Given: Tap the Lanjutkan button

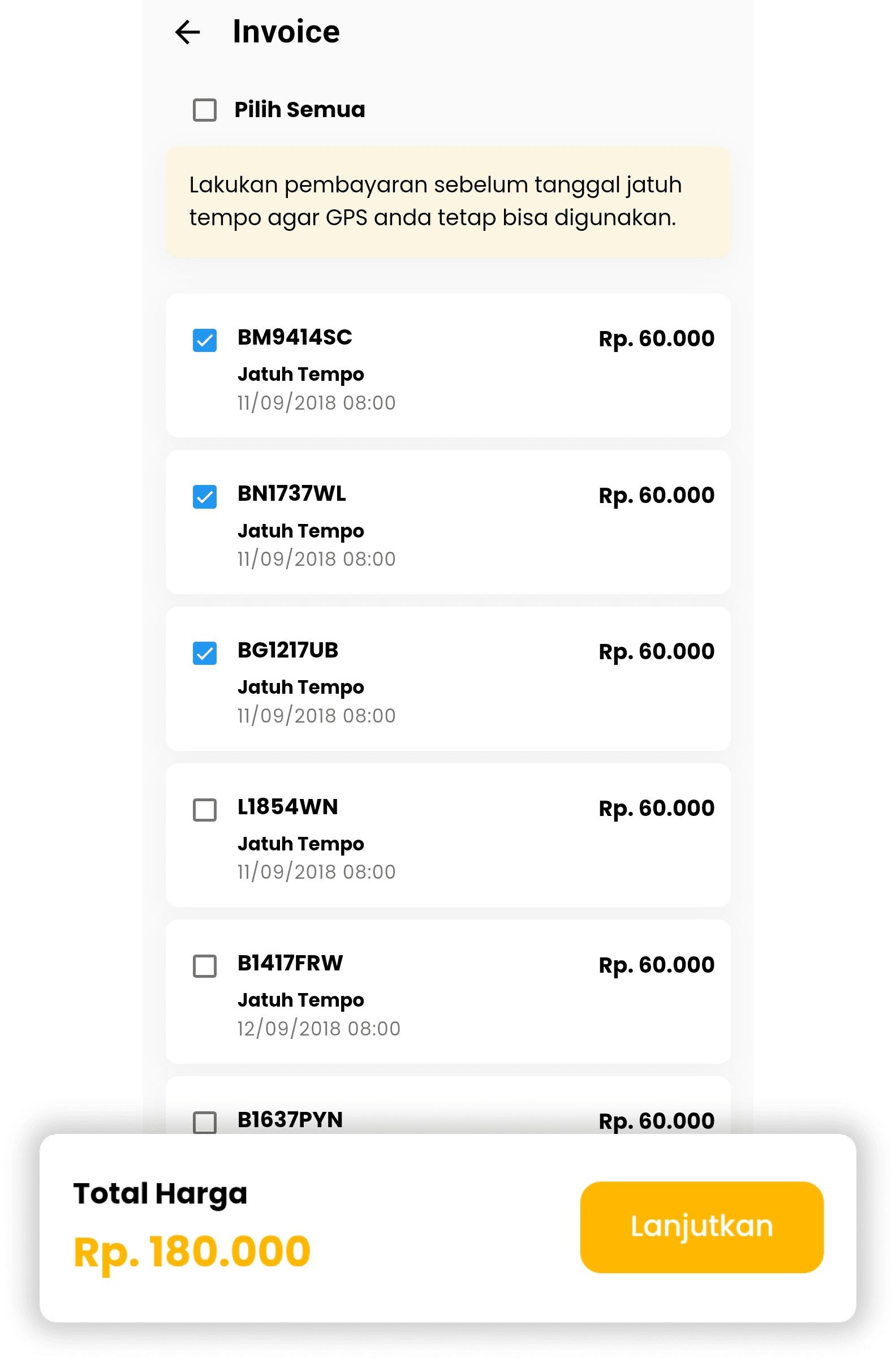Looking at the screenshot, I should pos(701,1226).
